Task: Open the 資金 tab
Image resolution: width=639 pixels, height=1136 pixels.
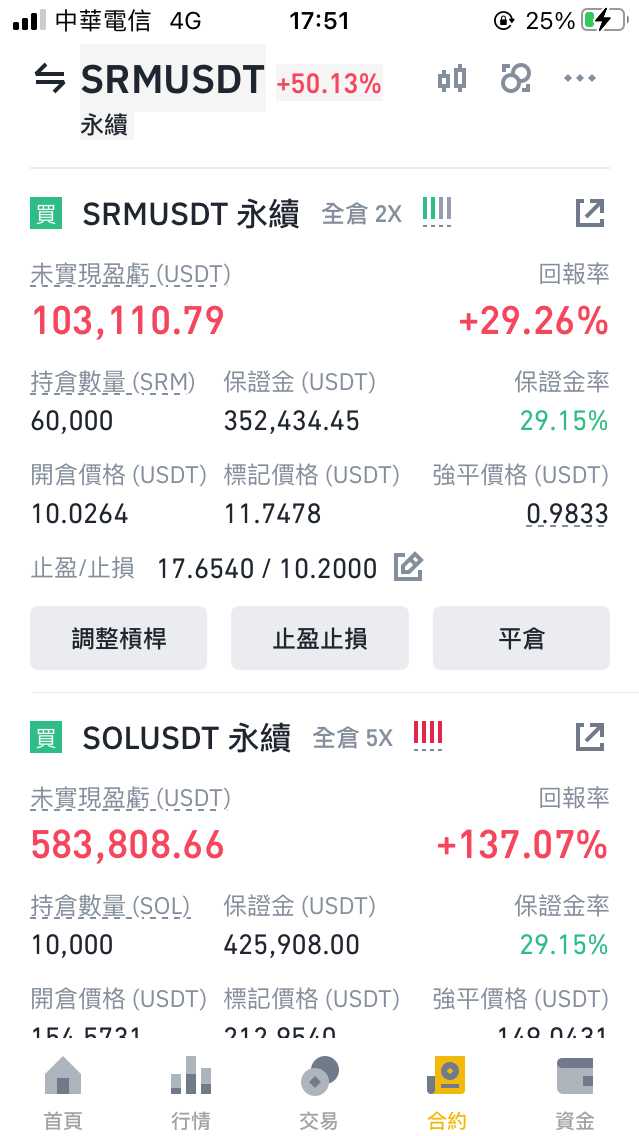Action: pyautogui.click(x=575, y=1094)
